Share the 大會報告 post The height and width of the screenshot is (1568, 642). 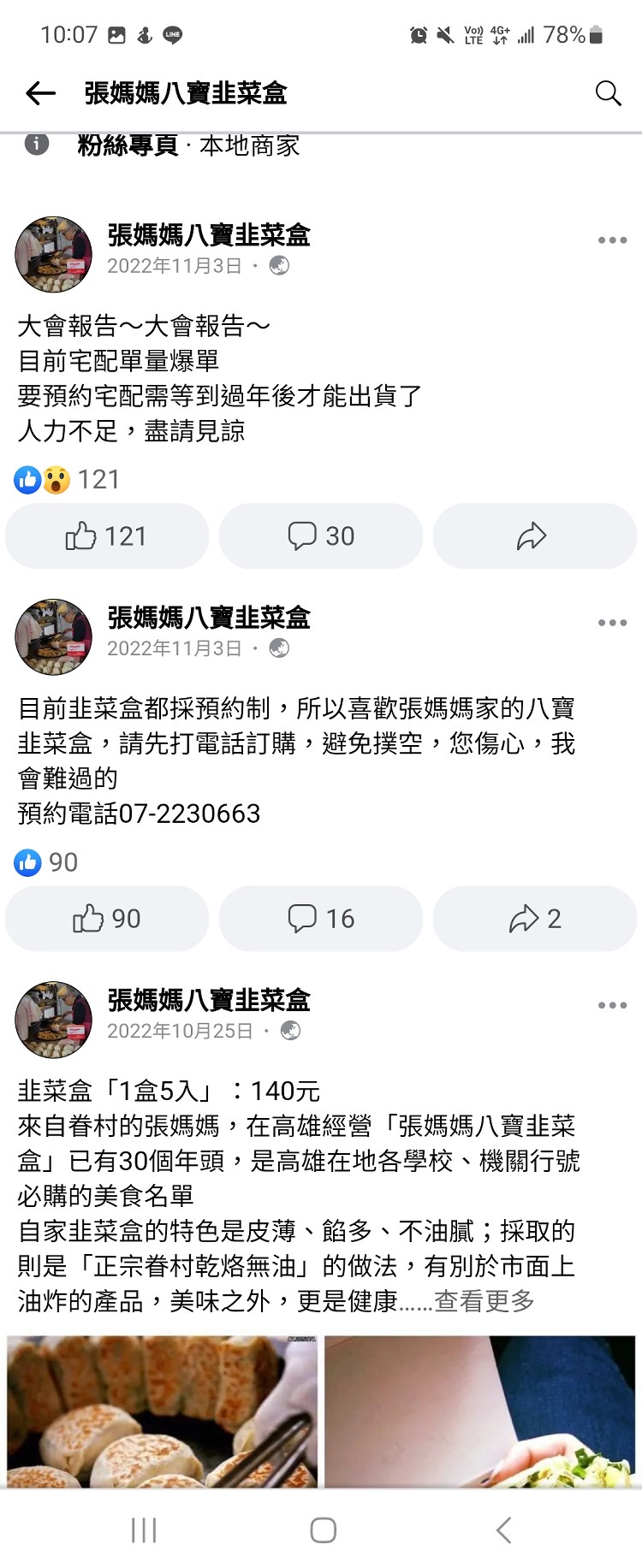[534, 536]
